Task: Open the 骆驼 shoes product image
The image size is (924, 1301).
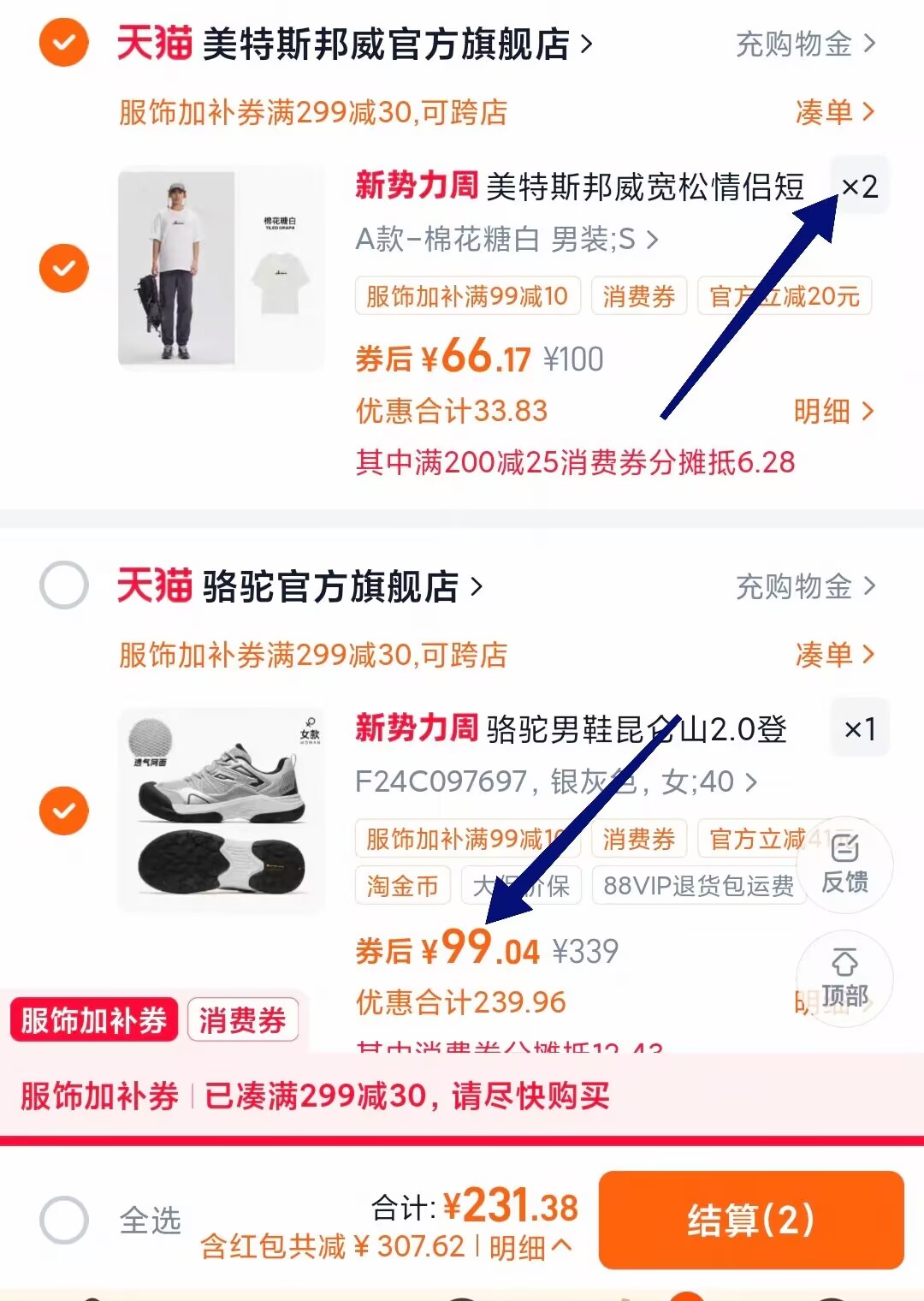Action: (221, 810)
